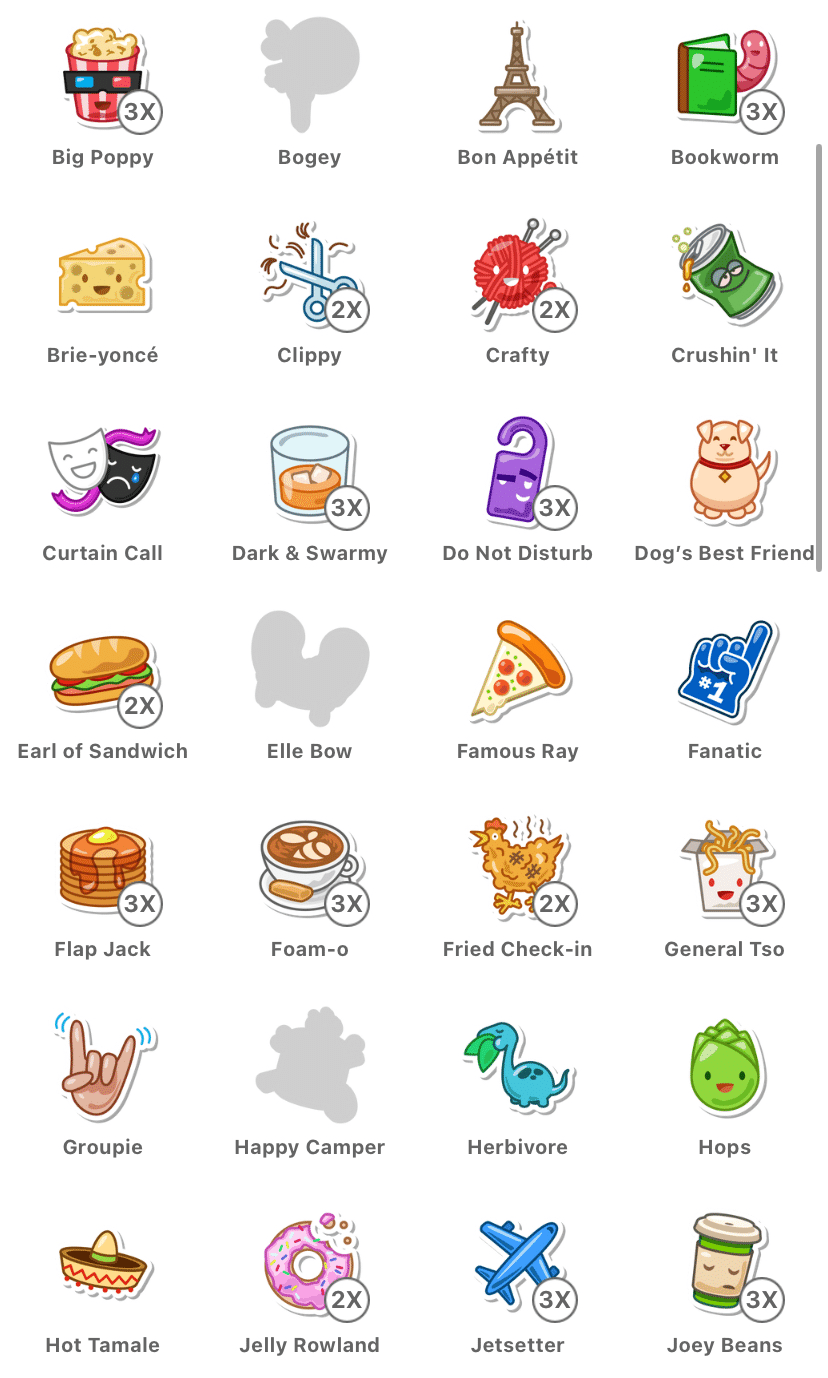The image size is (828, 1378).
Task: View the Clippy scissors sticker
Action: pyautogui.click(x=309, y=275)
